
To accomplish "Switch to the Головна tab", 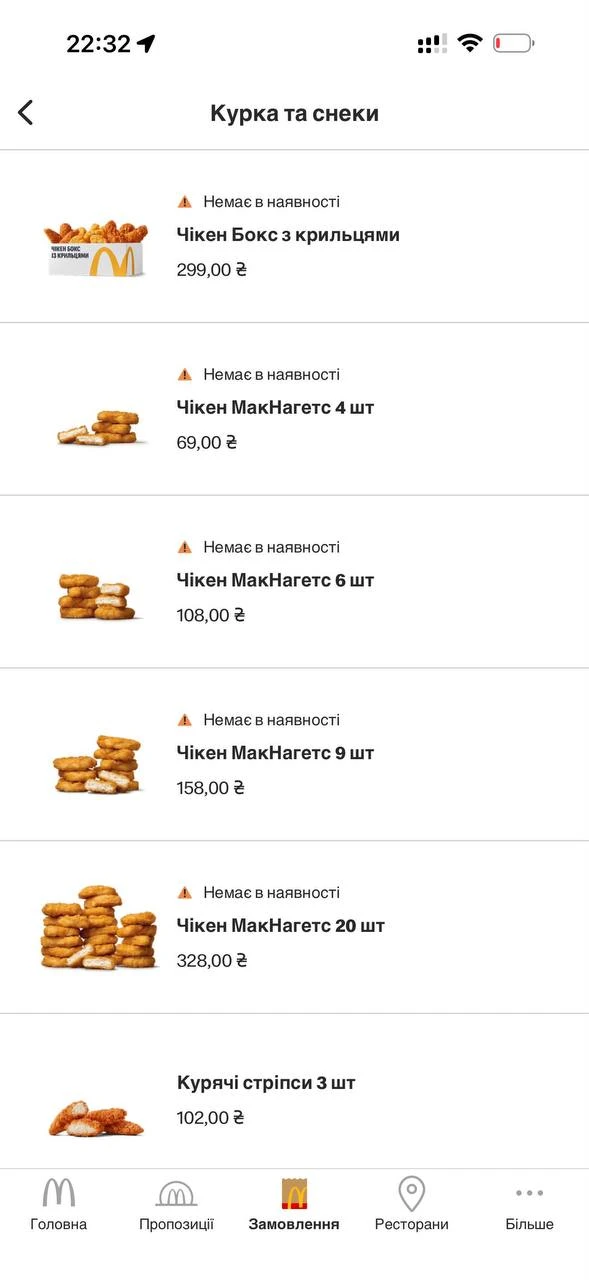I will click(58, 1205).
